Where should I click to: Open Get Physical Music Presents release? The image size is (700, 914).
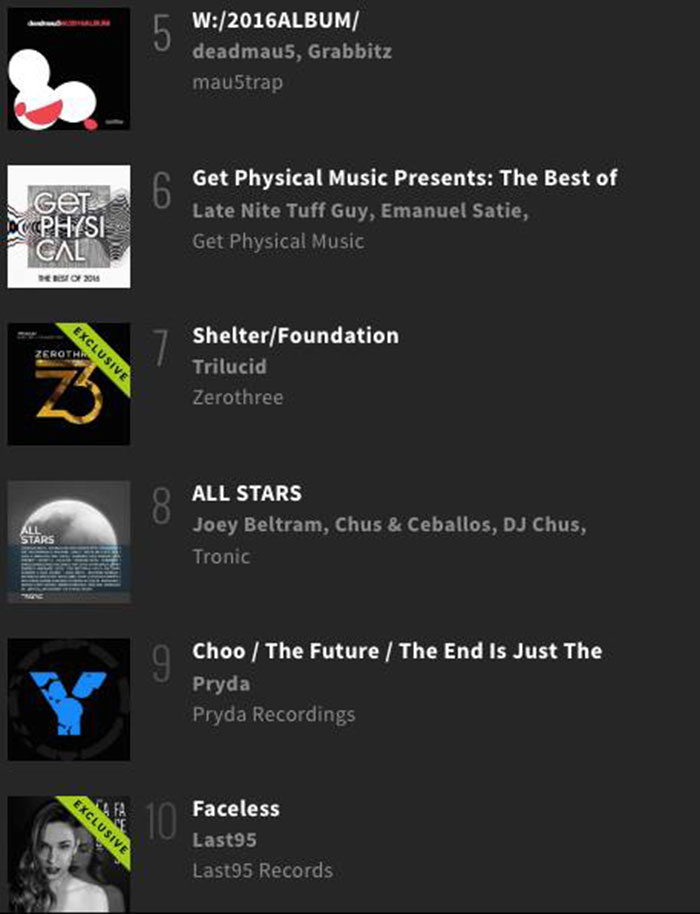point(404,178)
